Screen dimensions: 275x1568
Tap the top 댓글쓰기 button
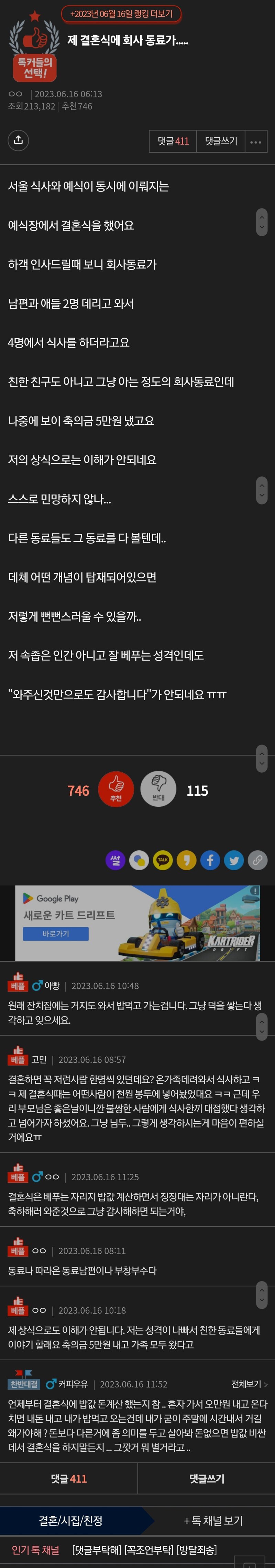pyautogui.click(x=221, y=141)
